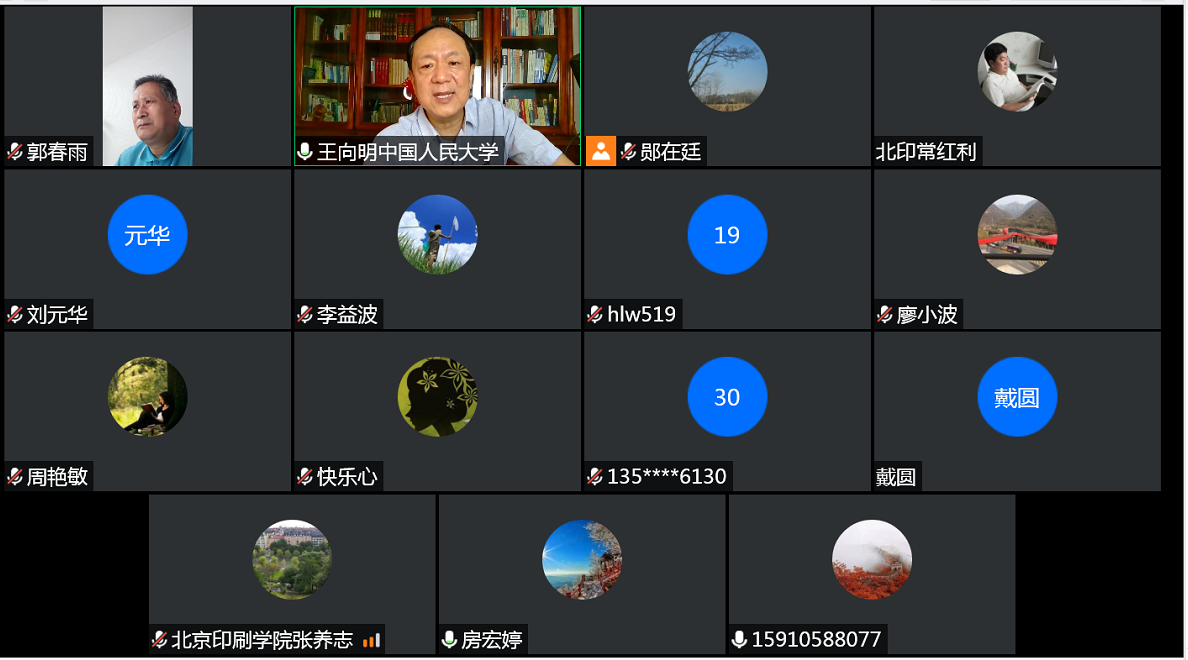Tap the participant tile of 郧在廷

(x=727, y=86)
